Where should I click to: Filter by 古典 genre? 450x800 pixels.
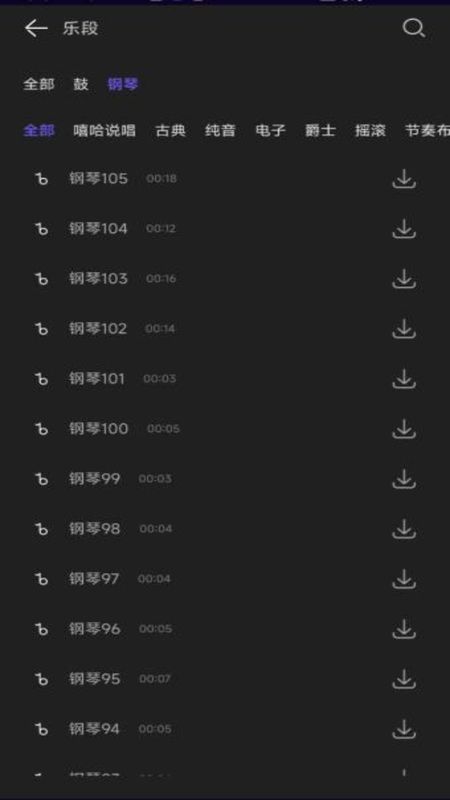point(170,131)
